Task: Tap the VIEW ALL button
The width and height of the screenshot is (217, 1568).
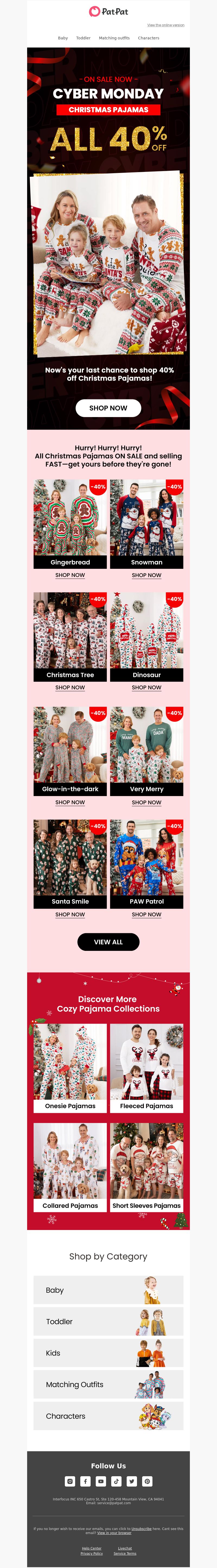Action: pos(108,942)
